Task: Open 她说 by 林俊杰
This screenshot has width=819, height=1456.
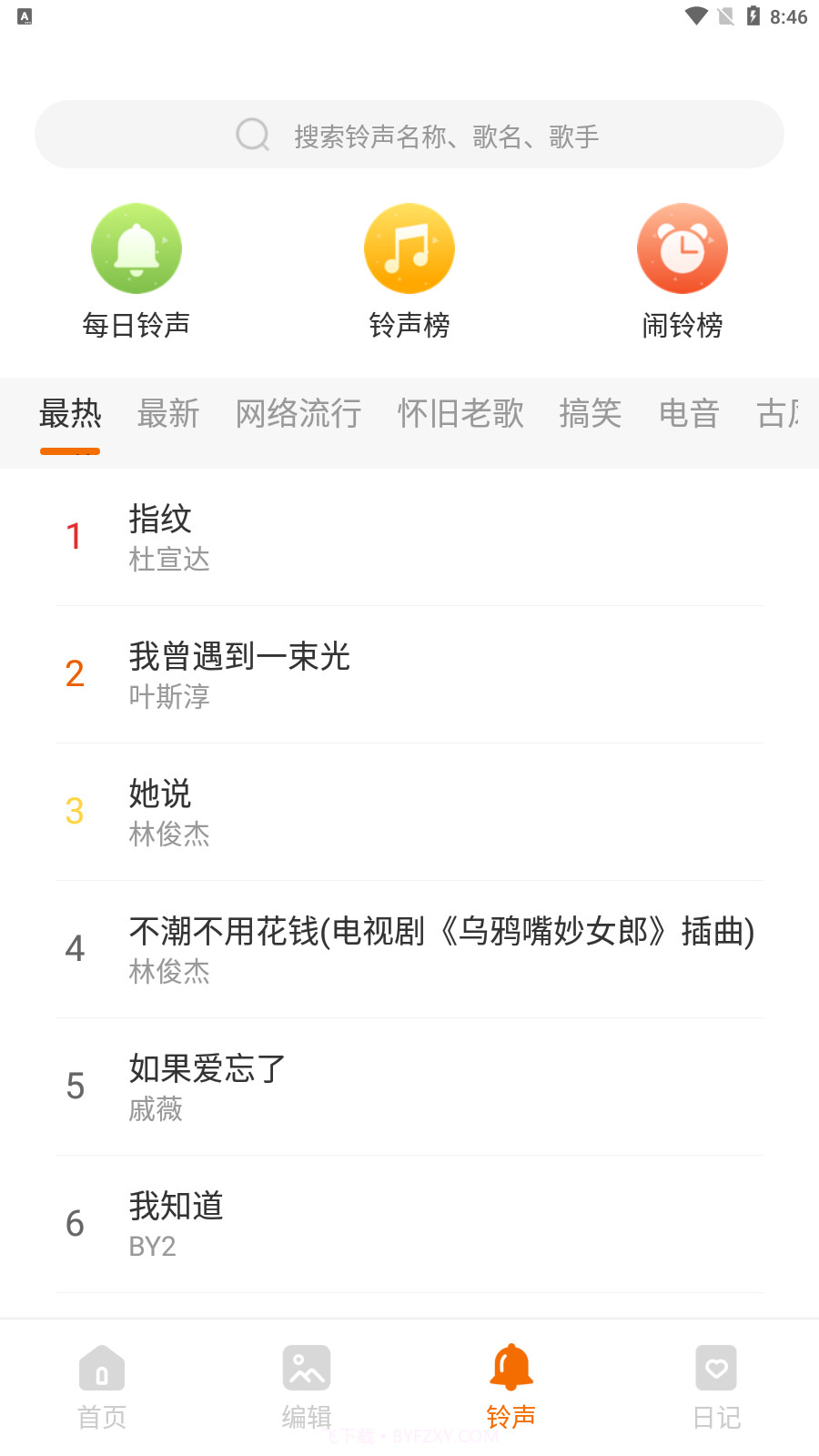Action: tap(409, 813)
